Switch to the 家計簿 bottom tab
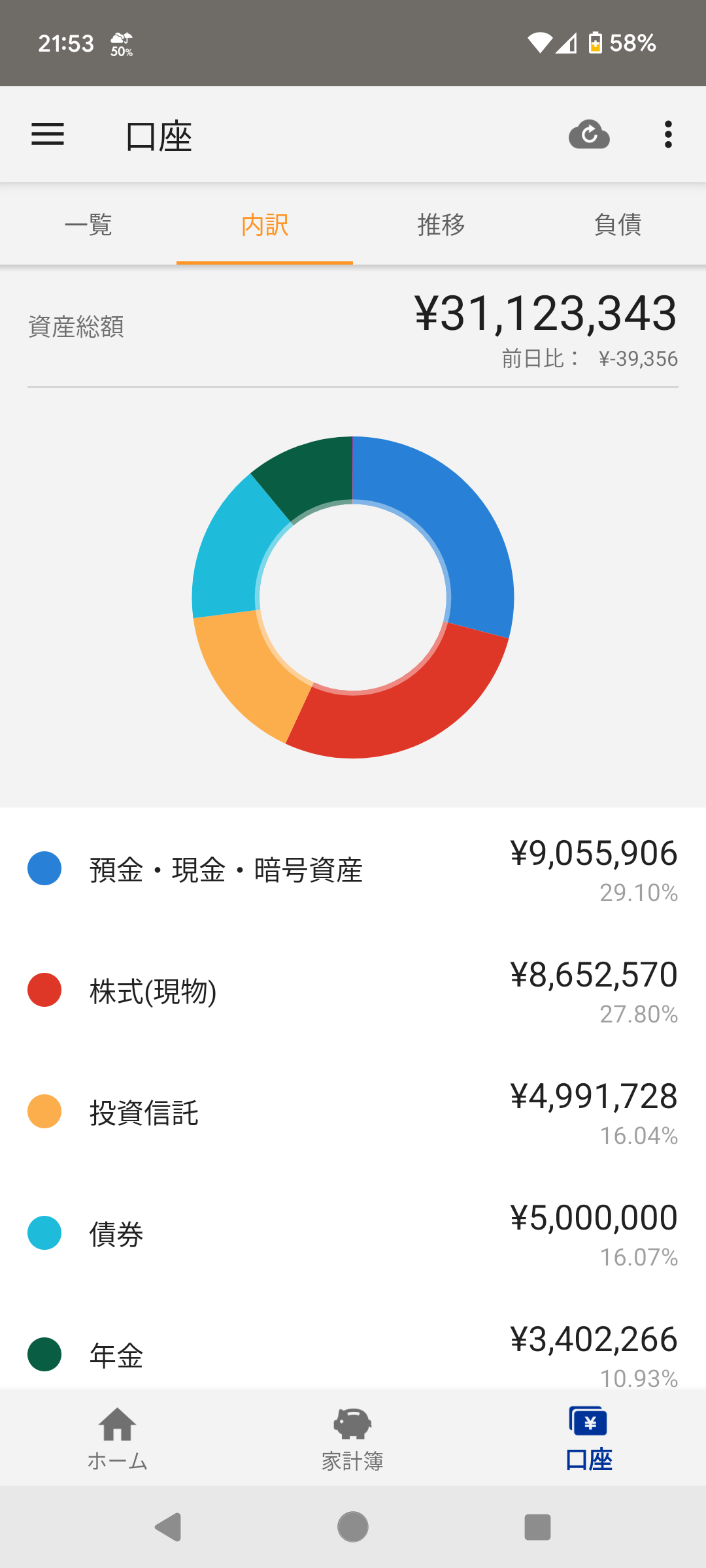 coord(353,1438)
